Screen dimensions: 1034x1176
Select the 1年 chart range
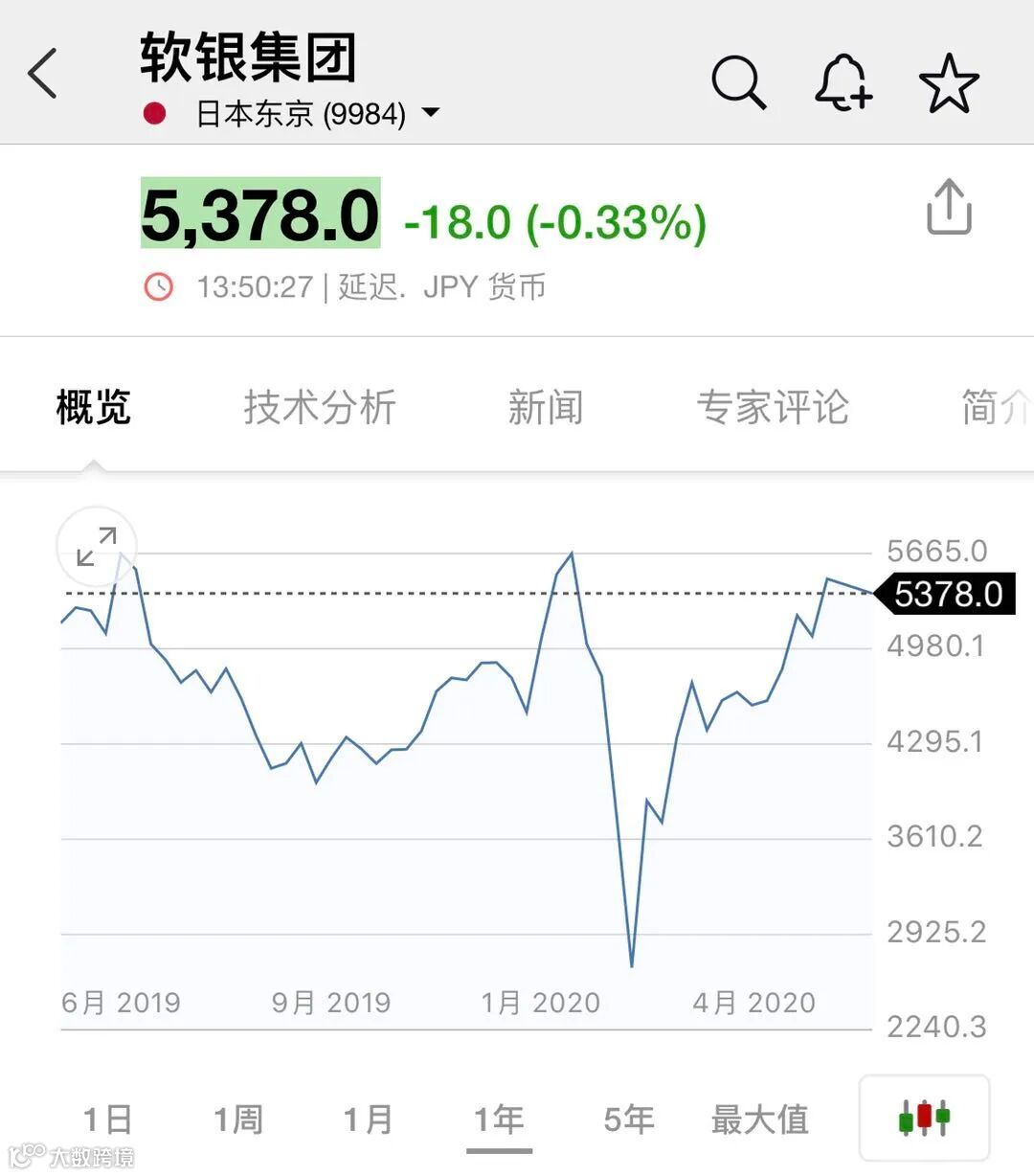[499, 1119]
